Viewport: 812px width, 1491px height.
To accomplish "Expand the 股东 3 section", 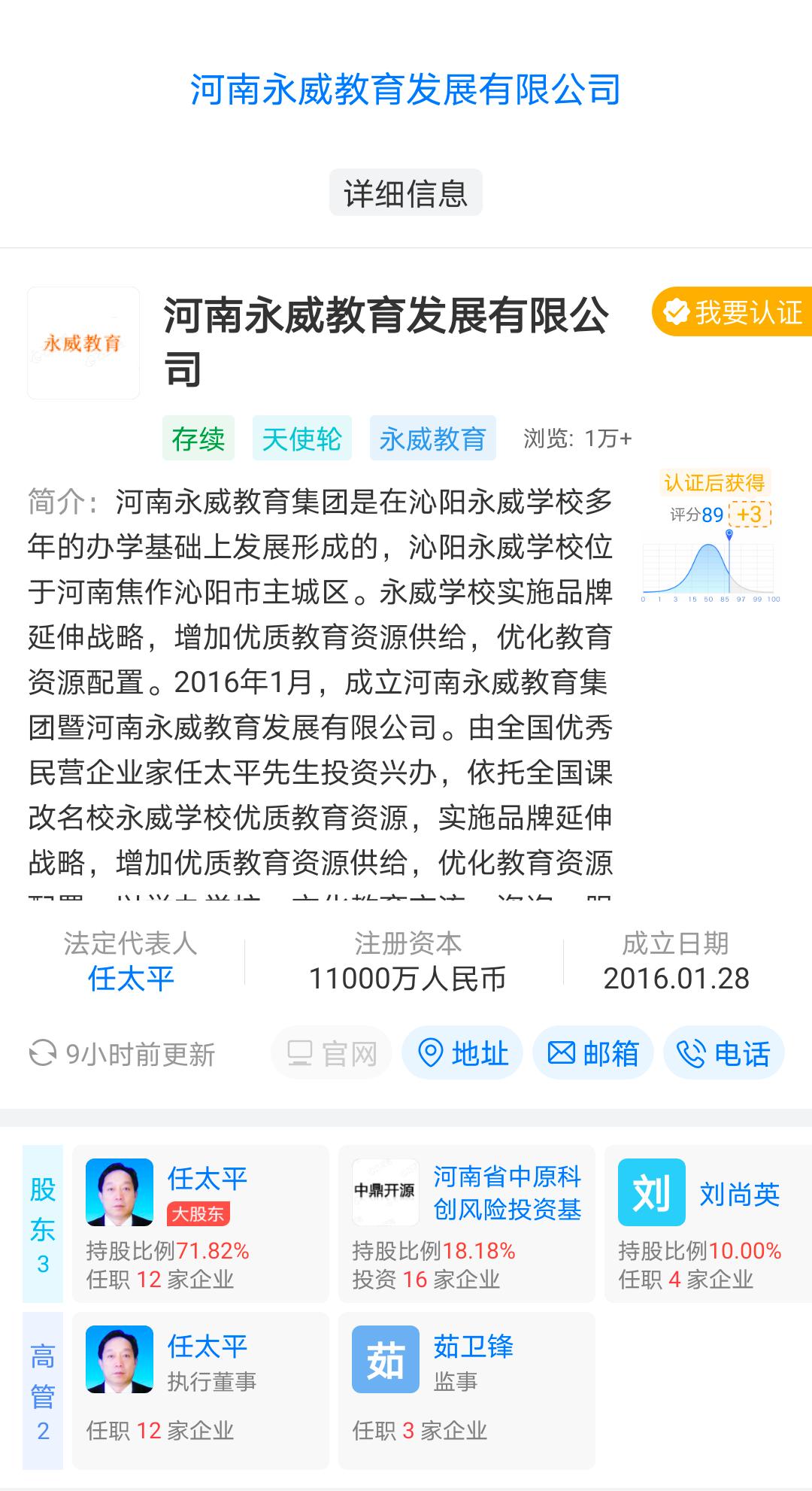I will pyautogui.click(x=43, y=1222).
